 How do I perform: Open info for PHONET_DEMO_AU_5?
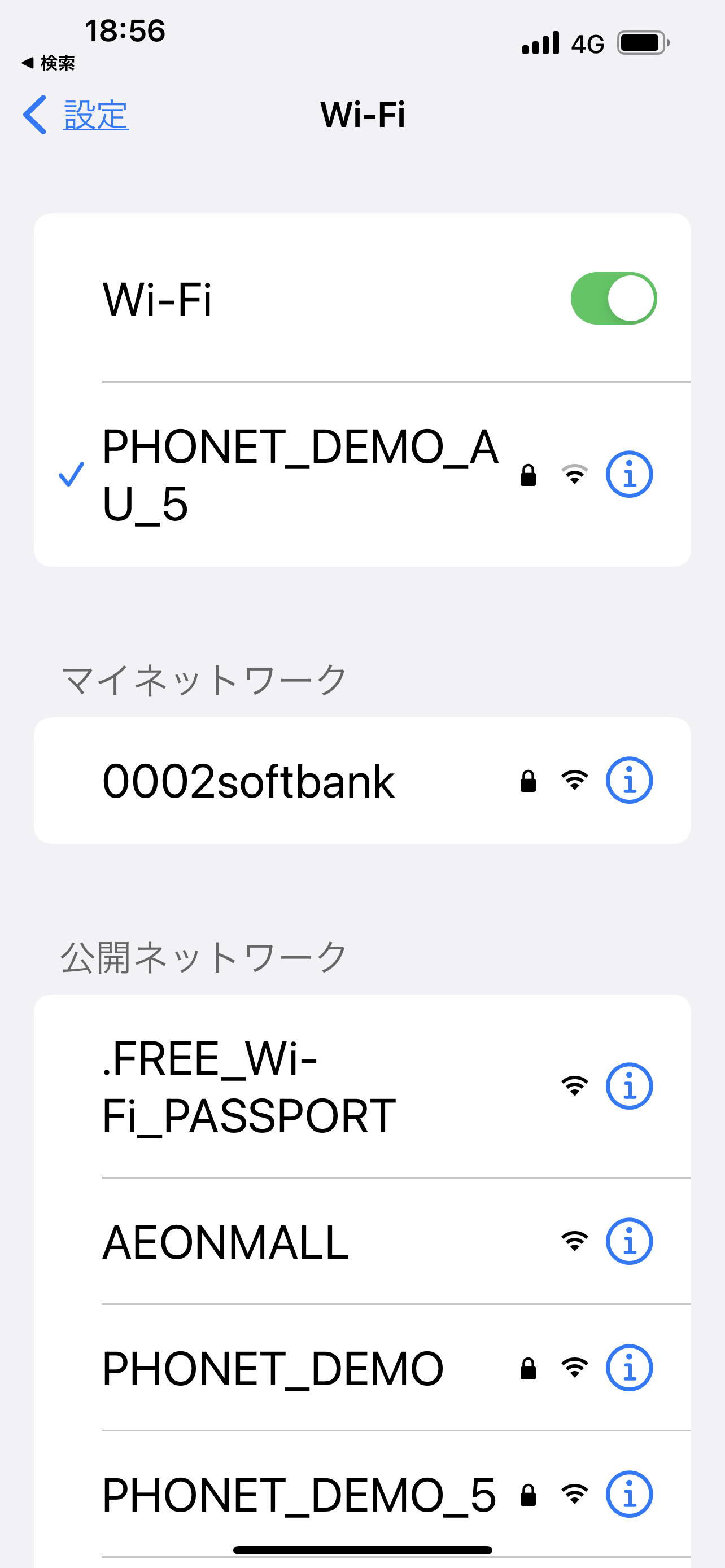coord(629,474)
